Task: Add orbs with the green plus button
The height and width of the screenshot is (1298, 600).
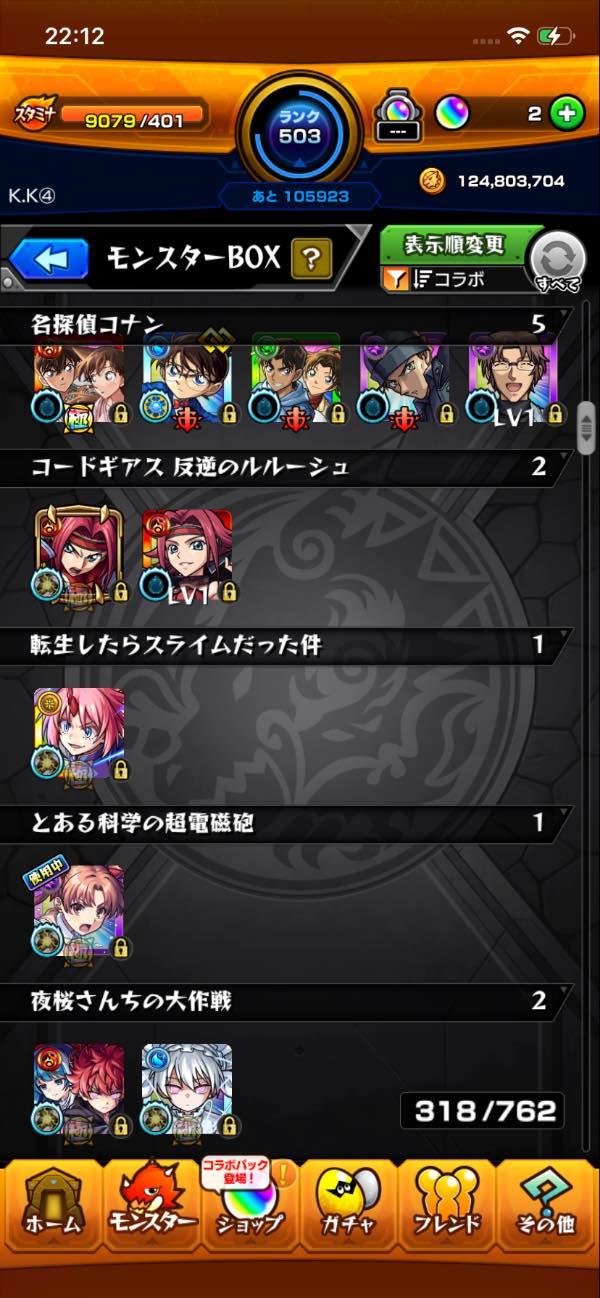Action: click(567, 114)
